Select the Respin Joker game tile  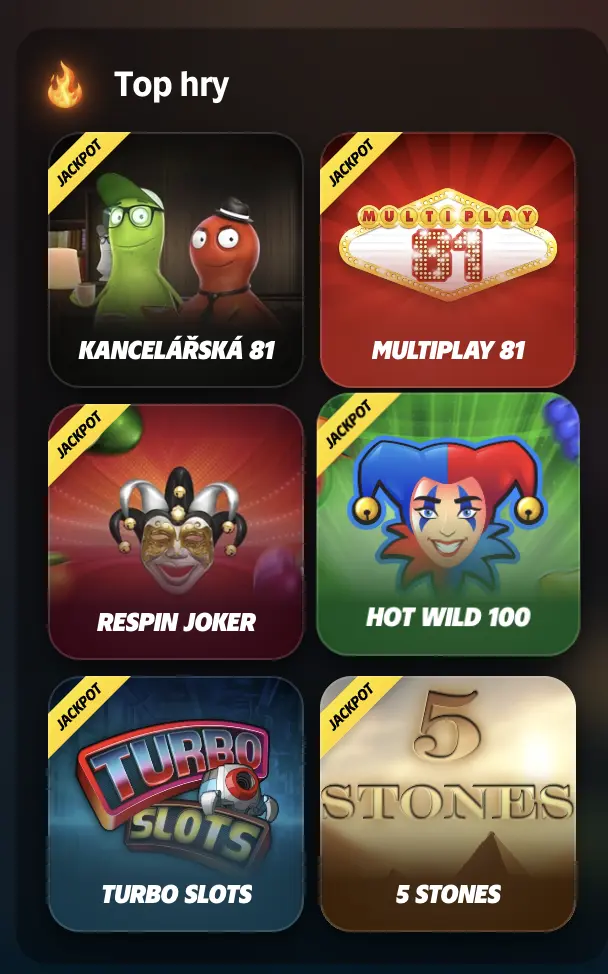[x=176, y=531]
